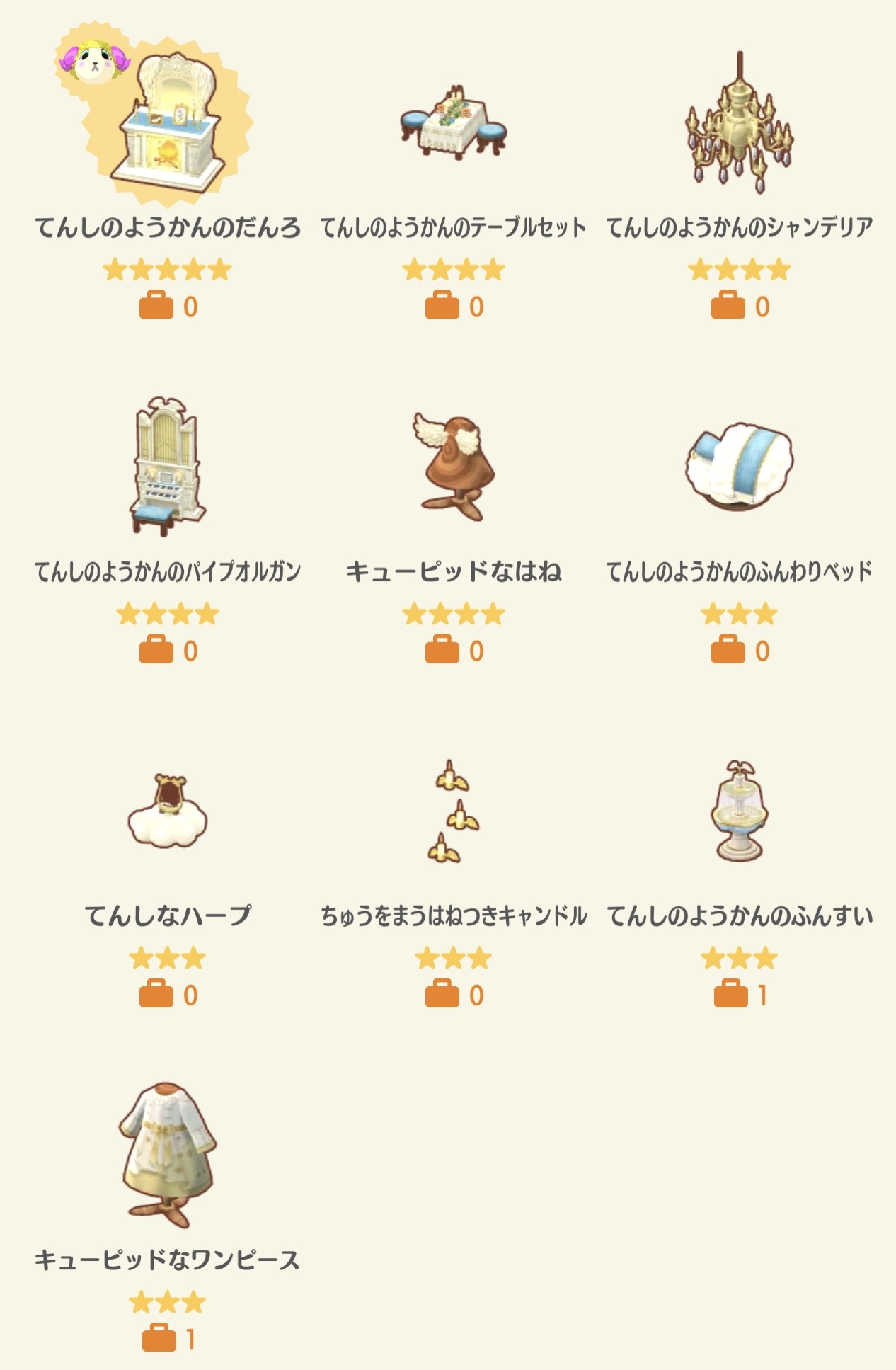Open ちゅうをまうはねつきキャンドル item

click(454, 811)
